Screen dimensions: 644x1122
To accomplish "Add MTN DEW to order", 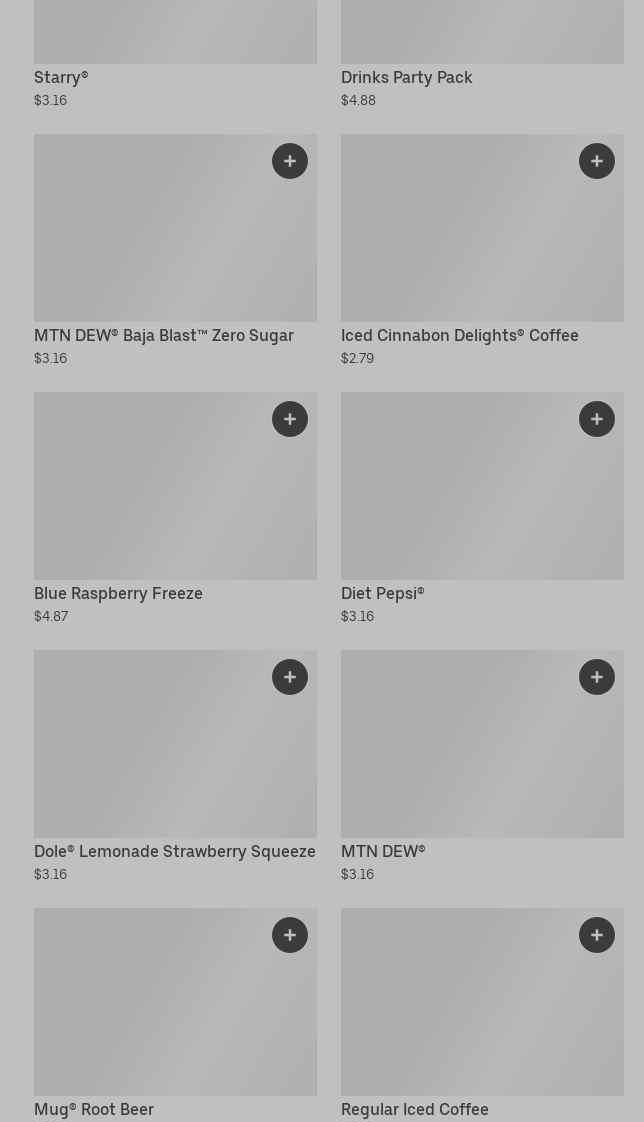I will tap(597, 677).
